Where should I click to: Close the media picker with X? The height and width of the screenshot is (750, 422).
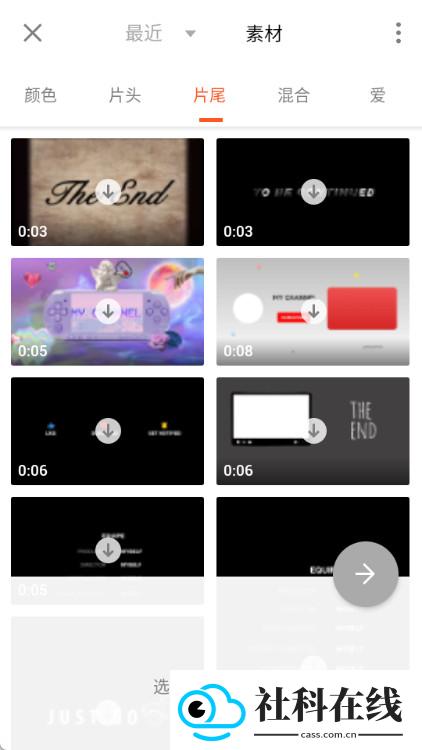coord(33,33)
